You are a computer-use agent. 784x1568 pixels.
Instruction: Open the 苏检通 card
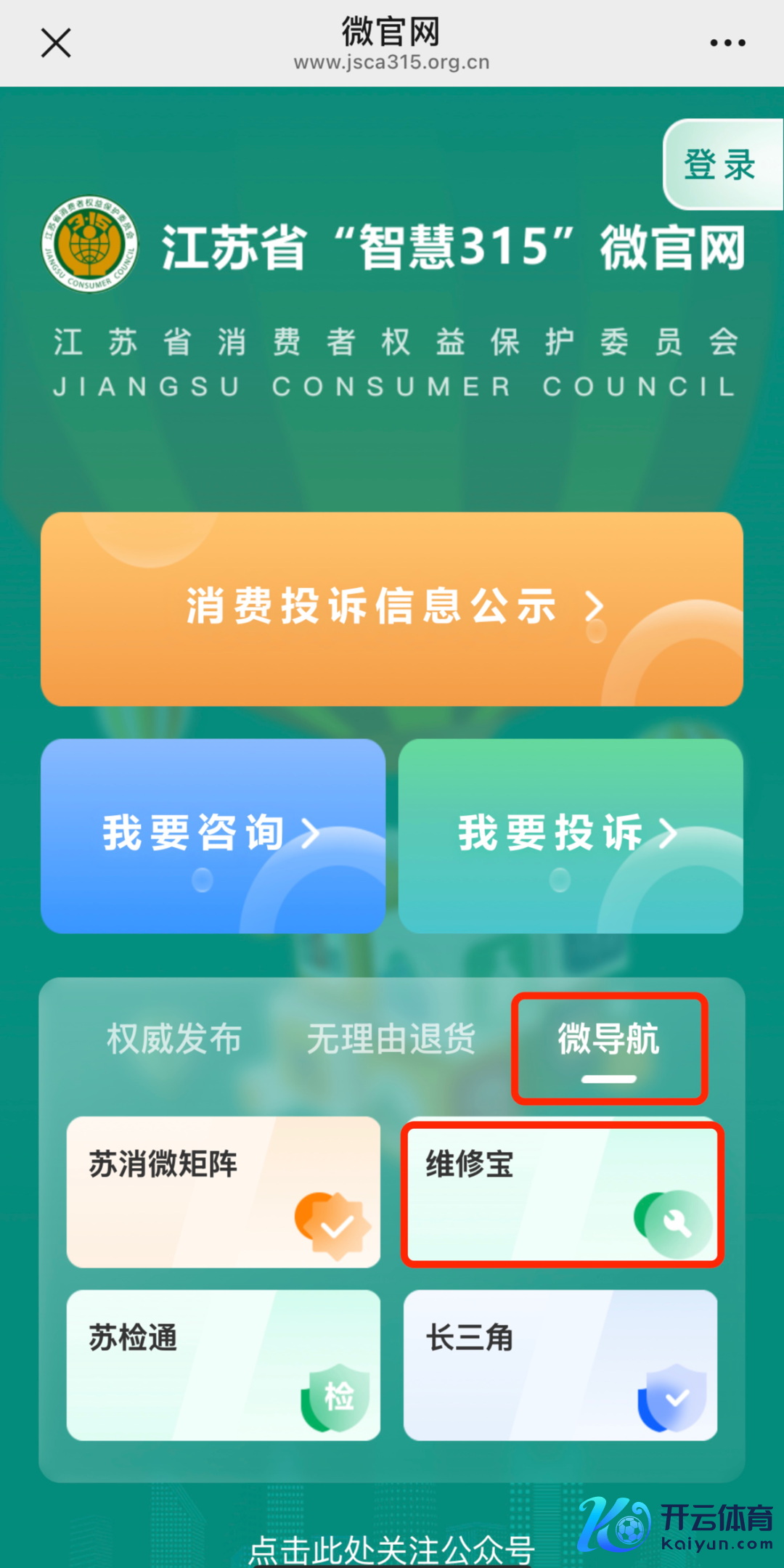(223, 1365)
